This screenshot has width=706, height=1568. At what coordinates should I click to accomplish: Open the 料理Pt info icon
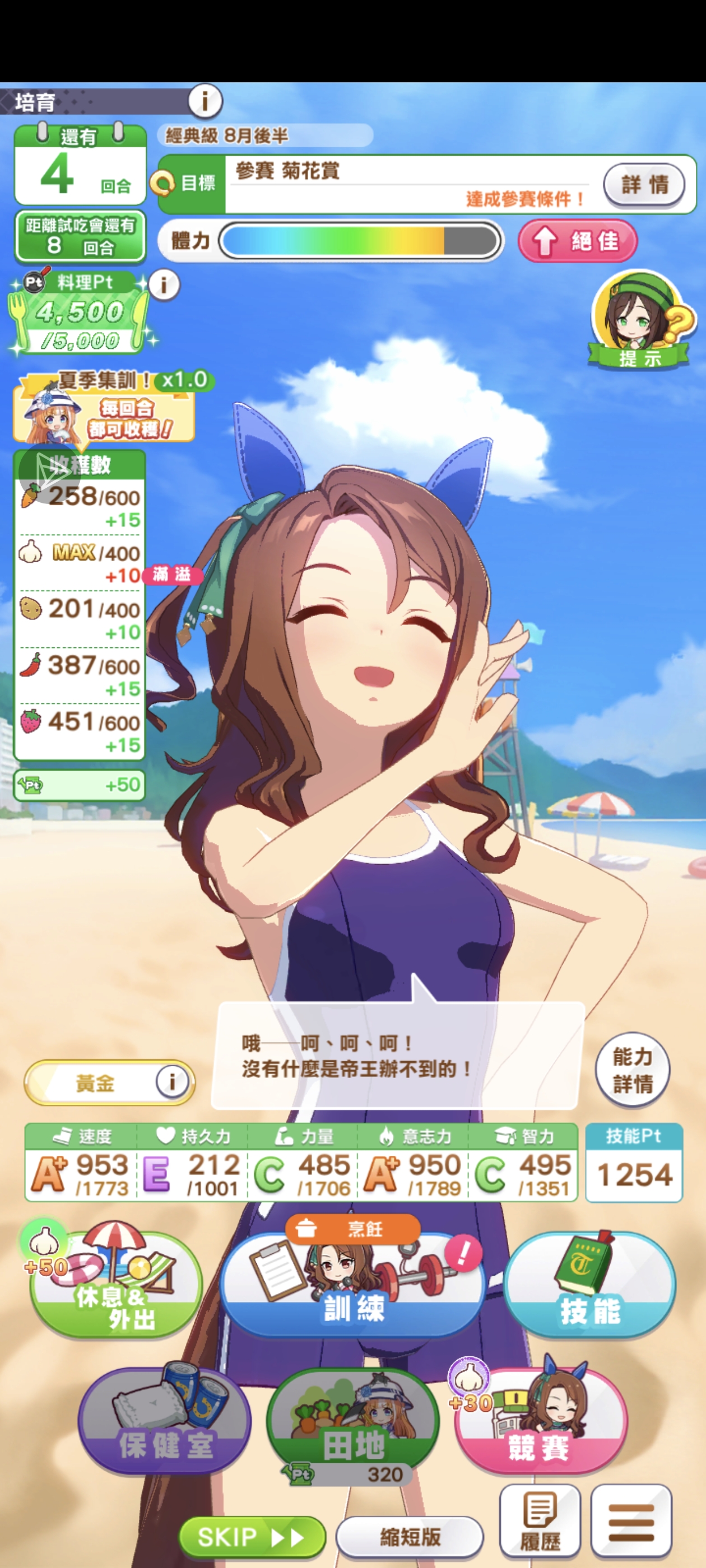point(163,284)
